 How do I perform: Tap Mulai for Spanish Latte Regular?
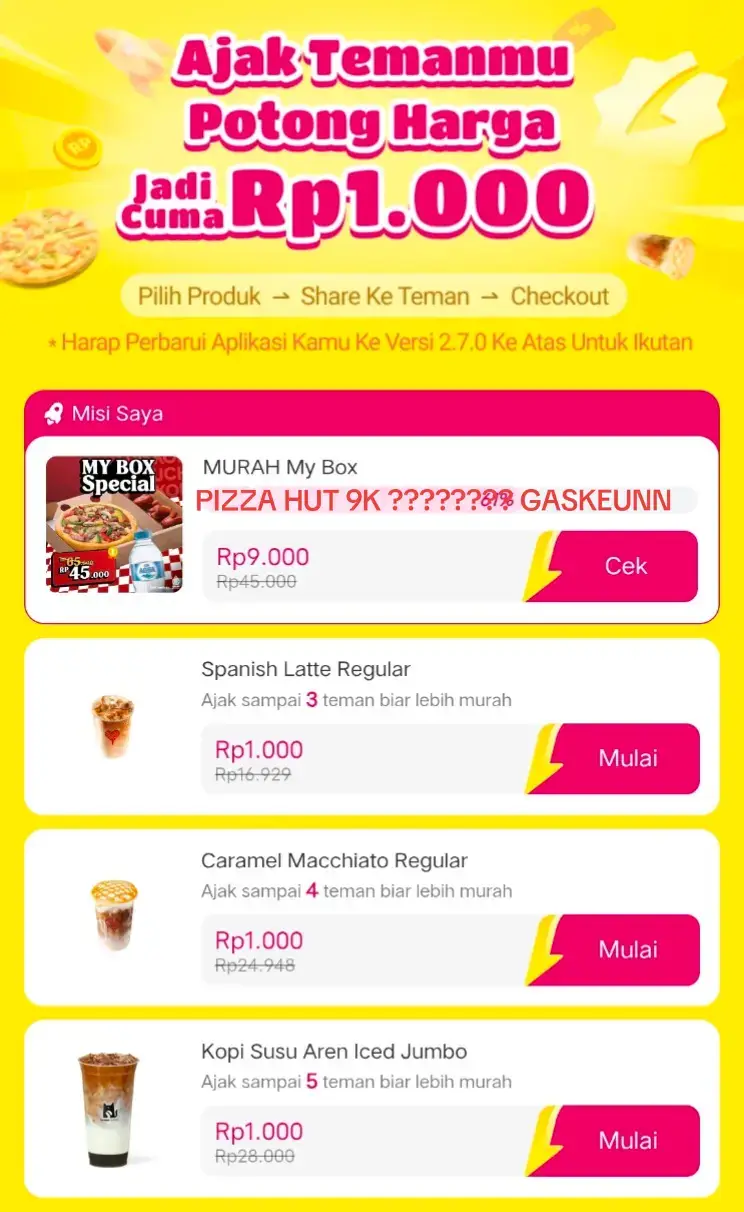(628, 758)
